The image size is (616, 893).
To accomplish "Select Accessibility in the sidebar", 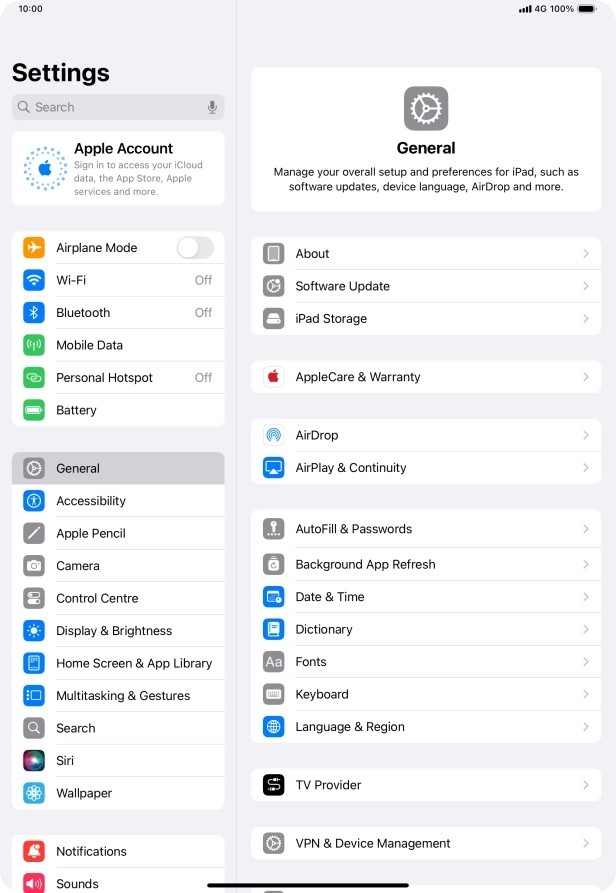I will click(x=118, y=501).
